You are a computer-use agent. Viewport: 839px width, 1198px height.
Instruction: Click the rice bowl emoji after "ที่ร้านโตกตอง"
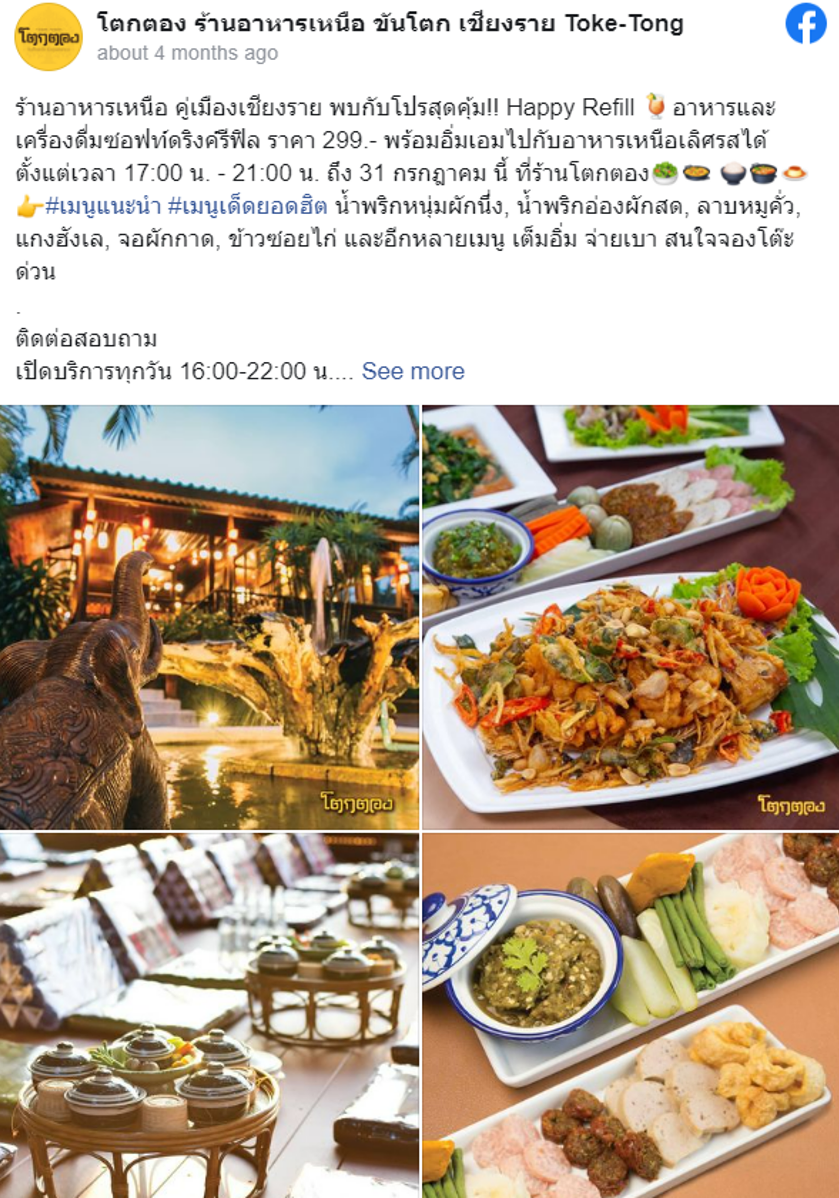[730, 172]
